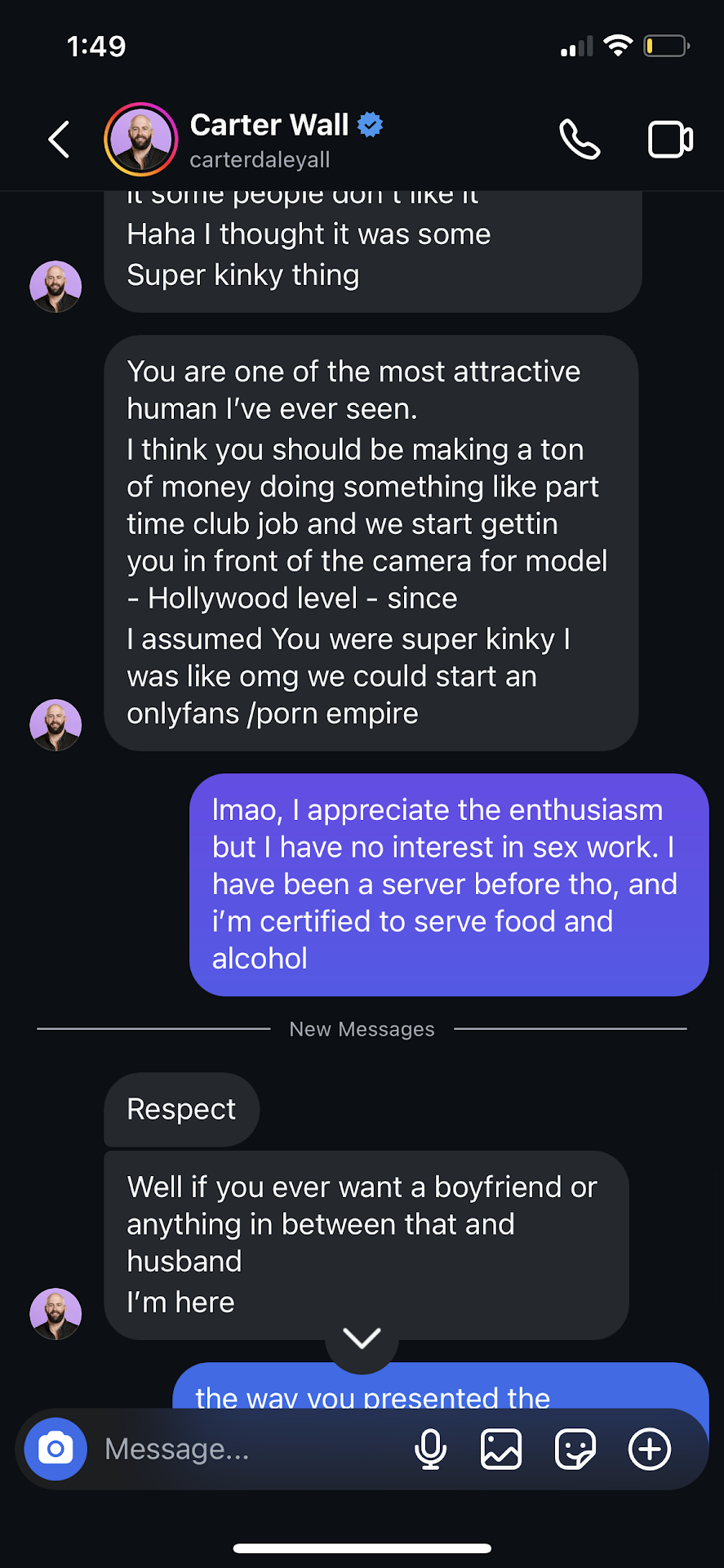The image size is (724, 1568).
Task: Open more options plus button
Action: point(649,1449)
